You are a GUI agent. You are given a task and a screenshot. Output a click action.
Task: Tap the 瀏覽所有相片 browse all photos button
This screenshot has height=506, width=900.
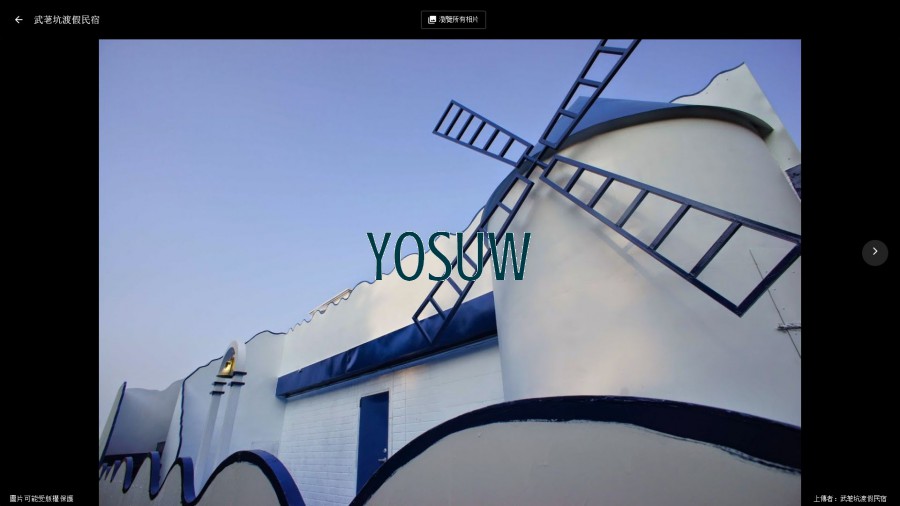coord(453,19)
